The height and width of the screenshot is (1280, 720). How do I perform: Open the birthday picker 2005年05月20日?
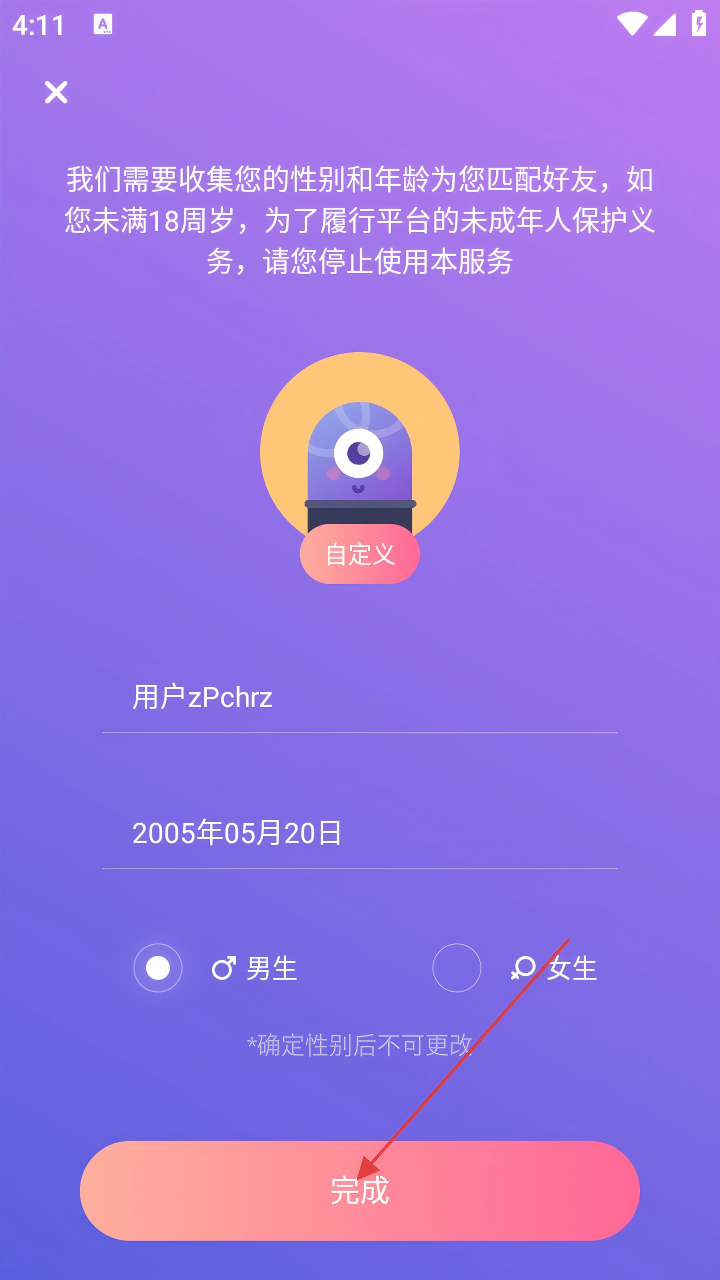coord(360,833)
